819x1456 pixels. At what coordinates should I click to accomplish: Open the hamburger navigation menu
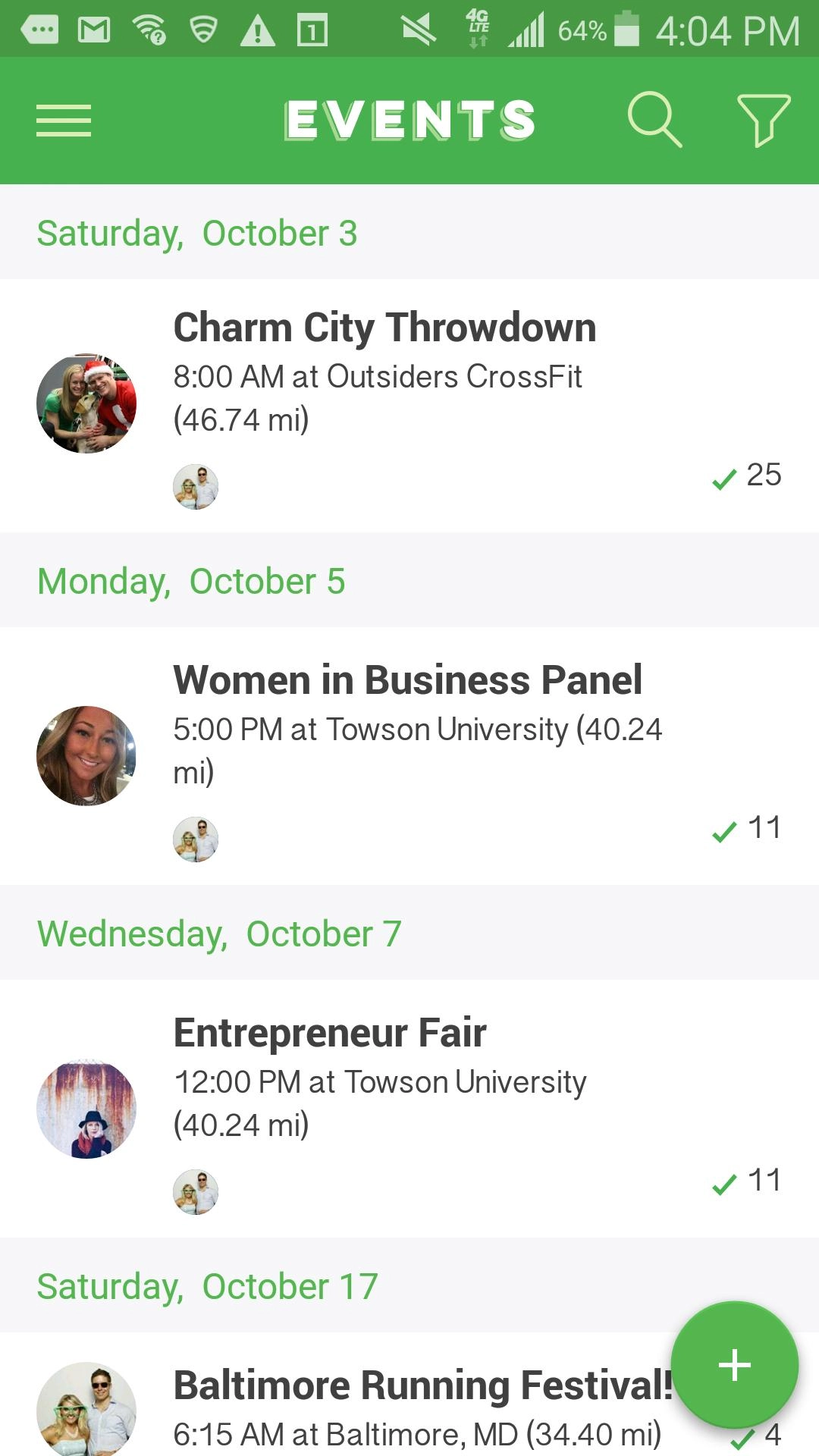[x=64, y=121]
